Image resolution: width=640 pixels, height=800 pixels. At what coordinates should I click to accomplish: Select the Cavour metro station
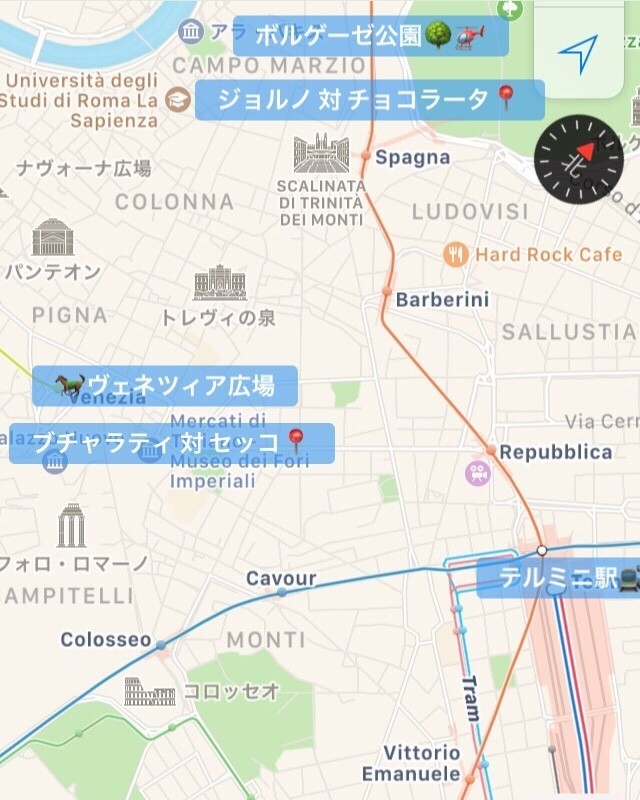pyautogui.click(x=282, y=592)
